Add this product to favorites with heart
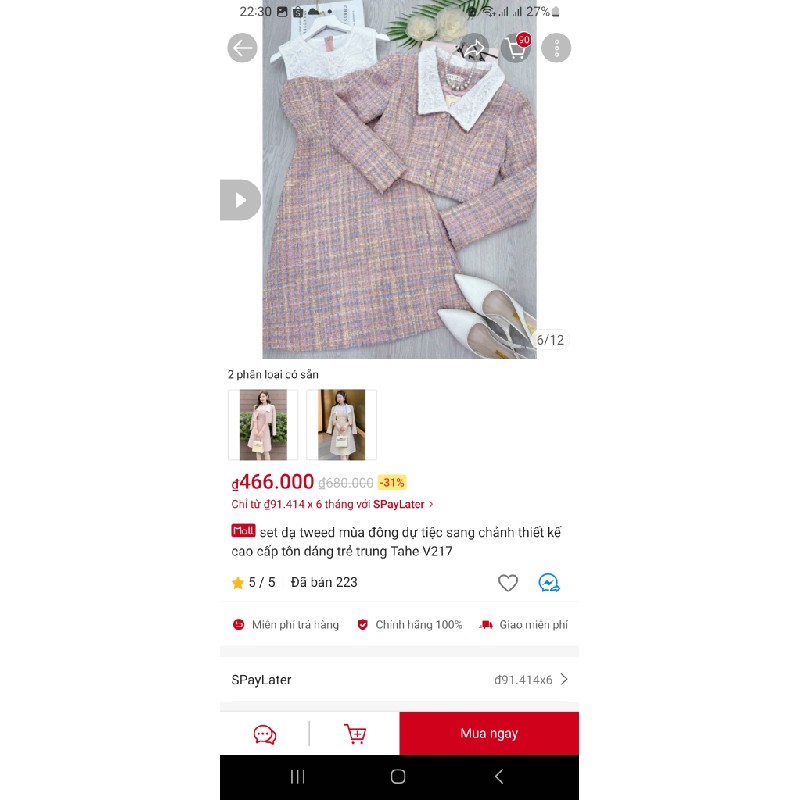800x800 pixels. (508, 582)
